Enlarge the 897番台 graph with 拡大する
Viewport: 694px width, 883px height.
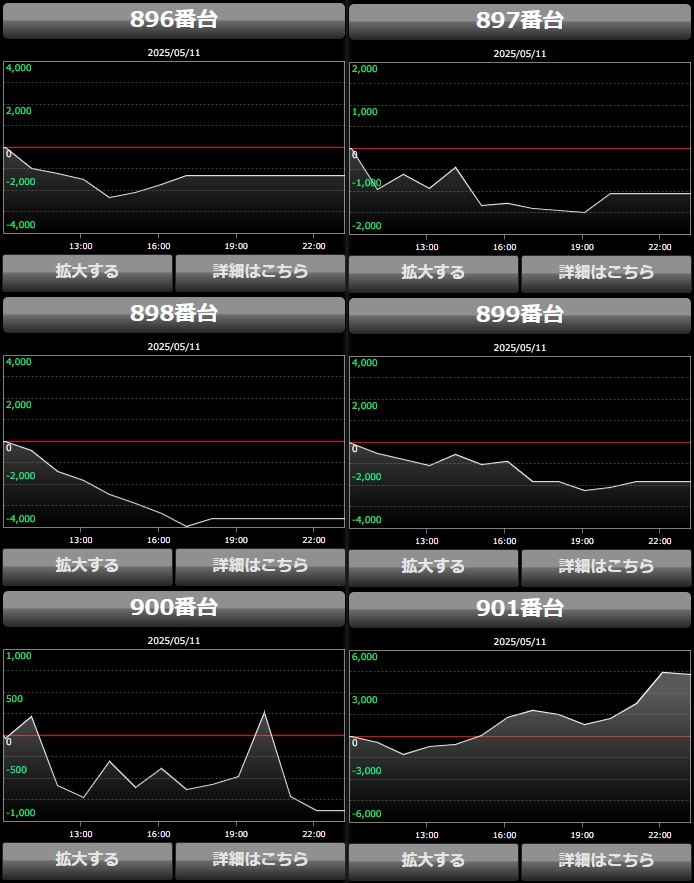(433, 273)
